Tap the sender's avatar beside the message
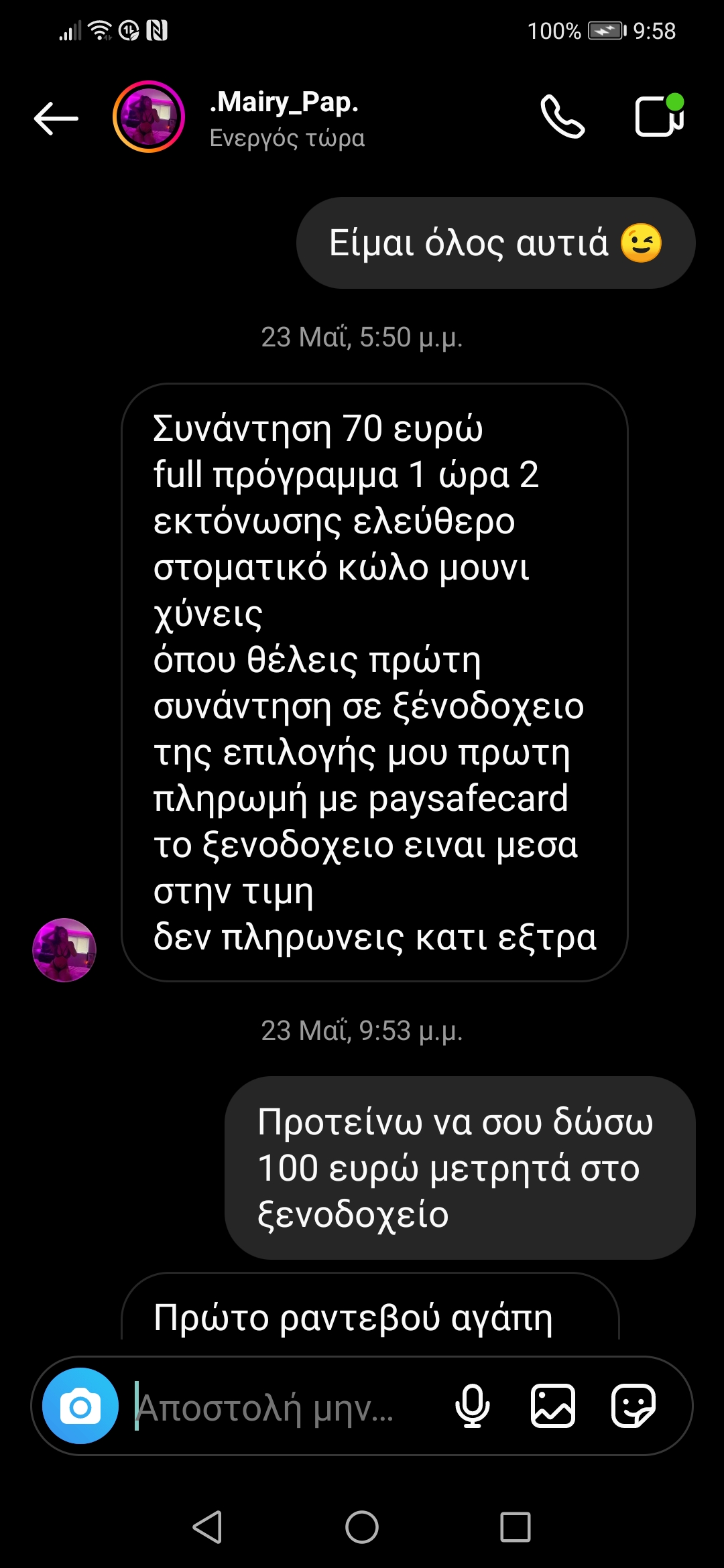The height and width of the screenshot is (1568, 724). (64, 950)
